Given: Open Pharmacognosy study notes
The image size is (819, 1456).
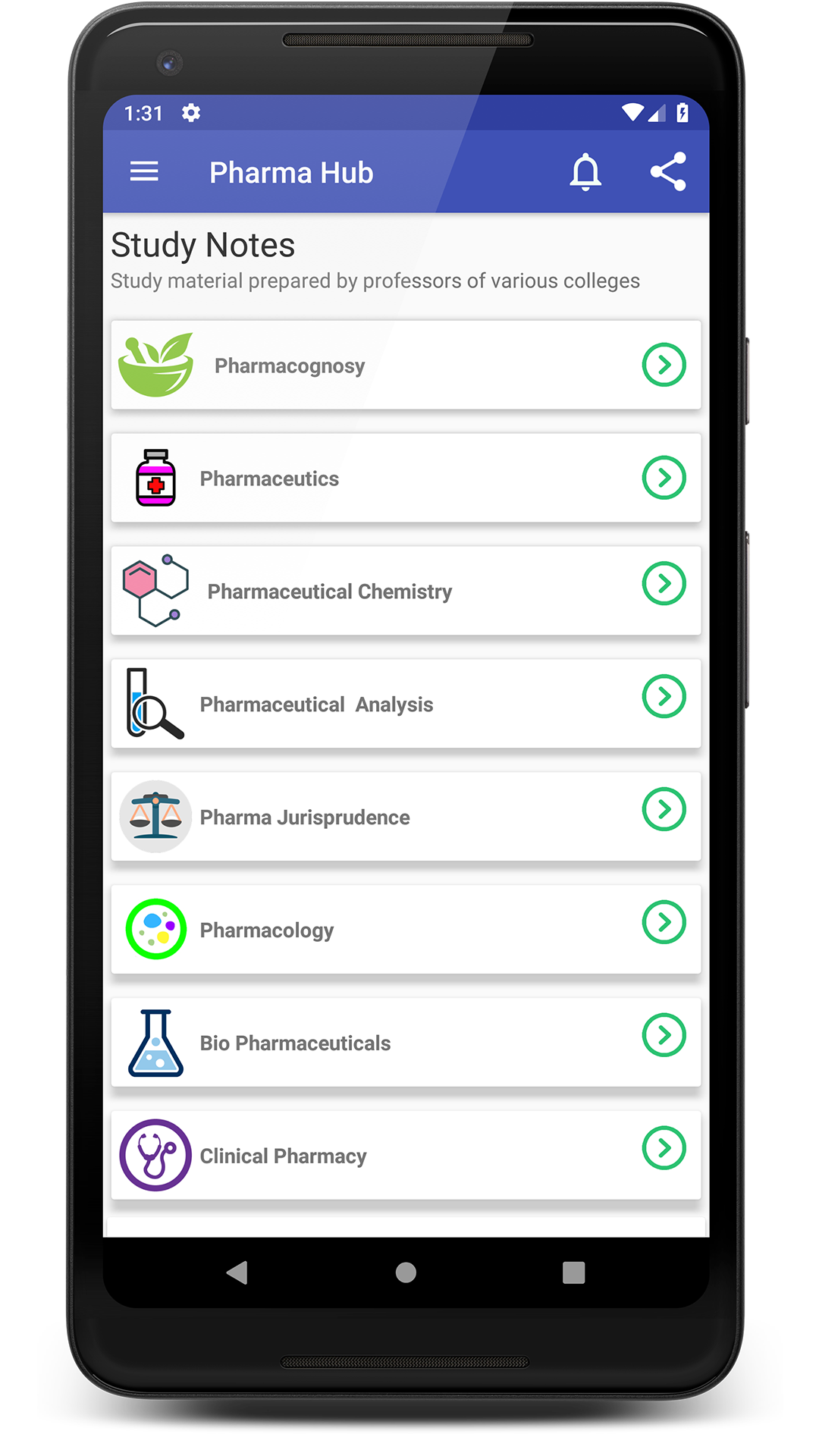Looking at the screenshot, I should [x=406, y=366].
